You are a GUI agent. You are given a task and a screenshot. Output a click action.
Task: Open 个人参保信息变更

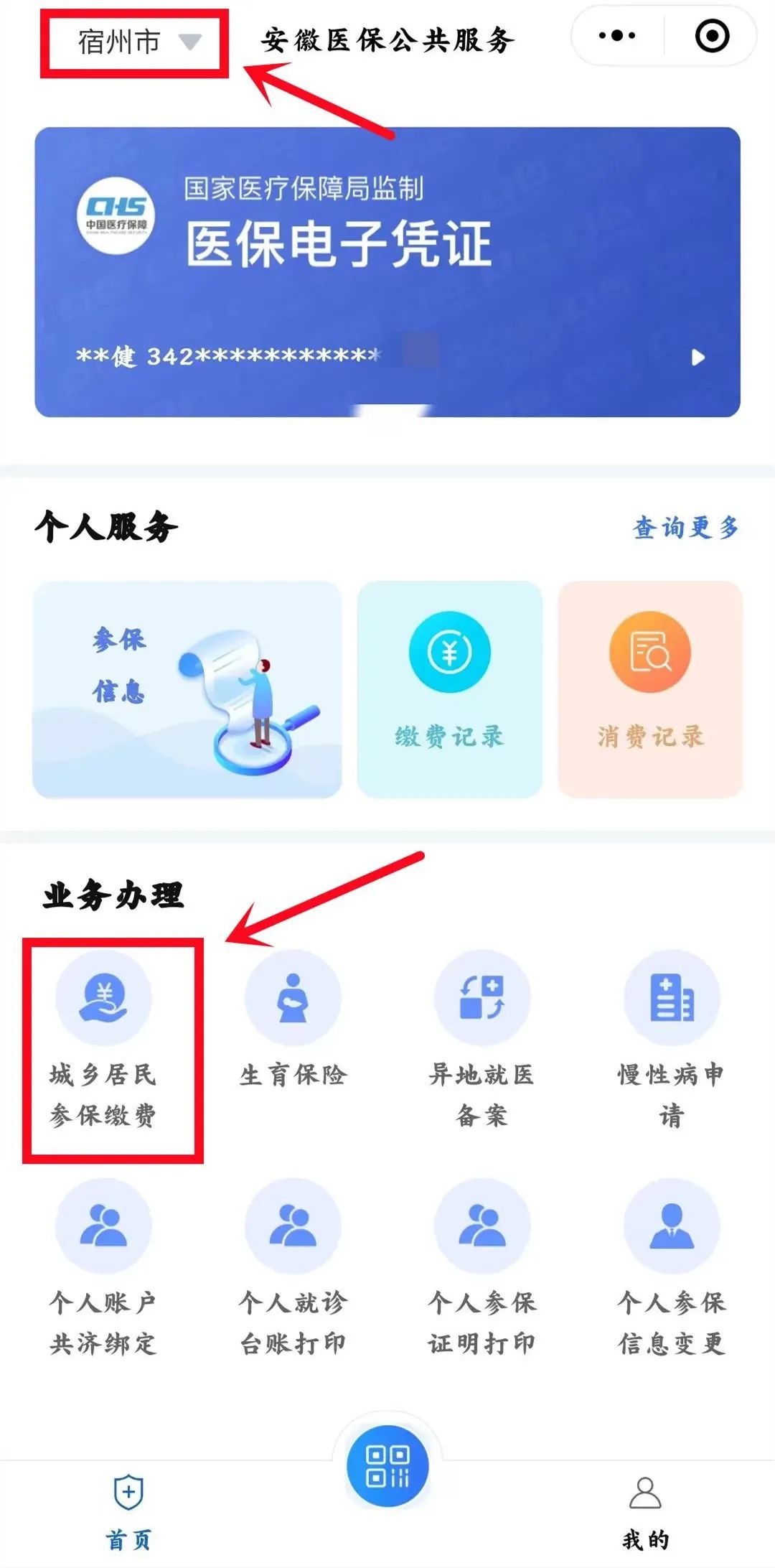(x=672, y=1268)
